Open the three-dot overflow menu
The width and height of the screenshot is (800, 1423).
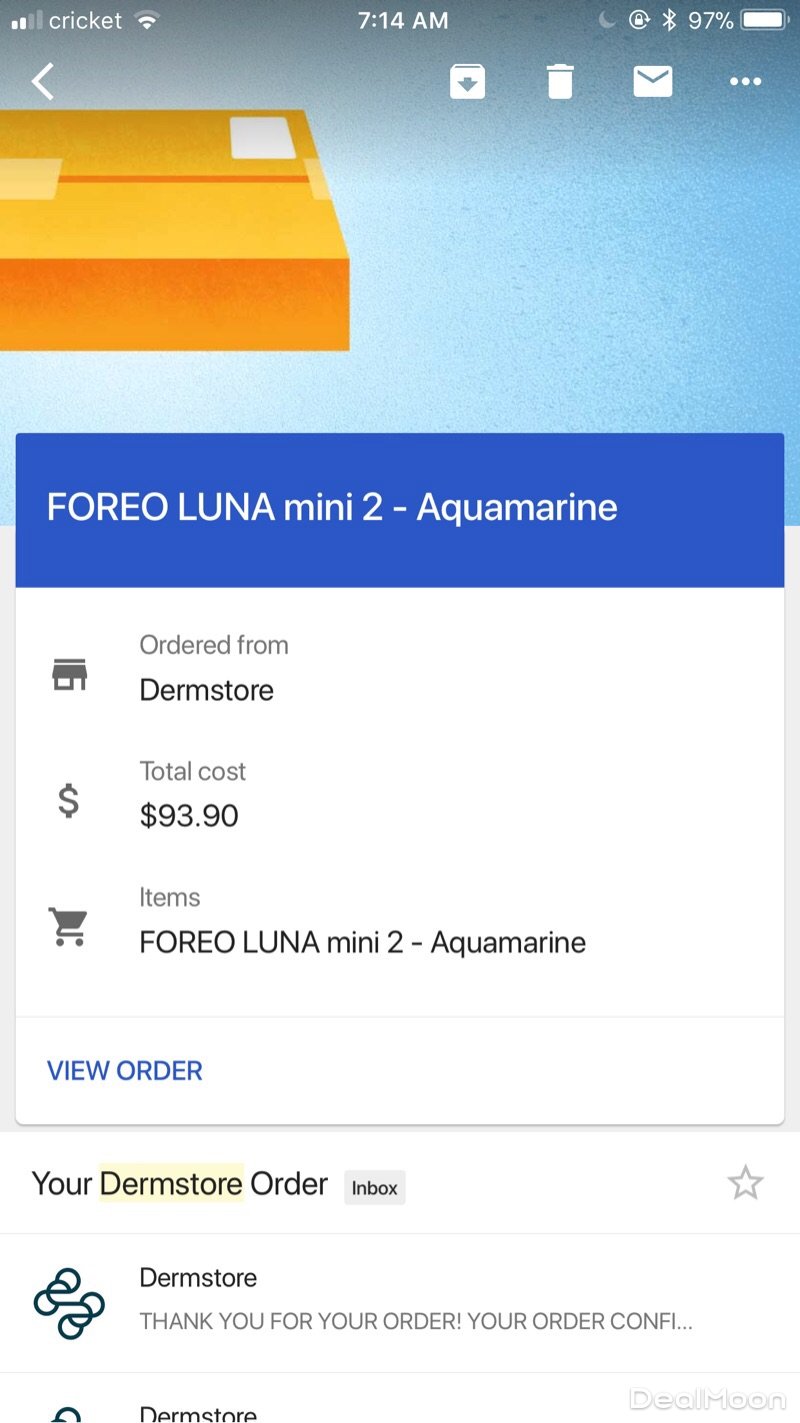click(745, 82)
